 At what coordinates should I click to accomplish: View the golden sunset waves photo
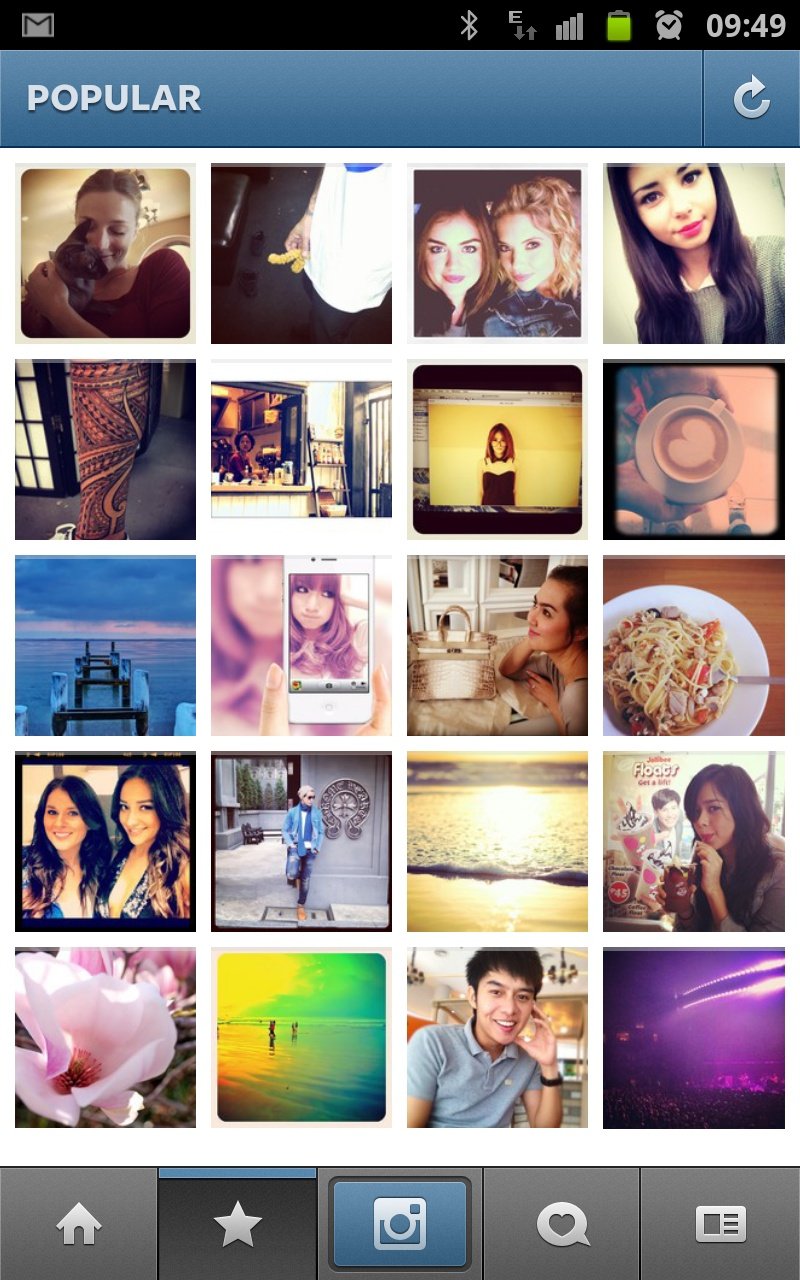[x=497, y=841]
